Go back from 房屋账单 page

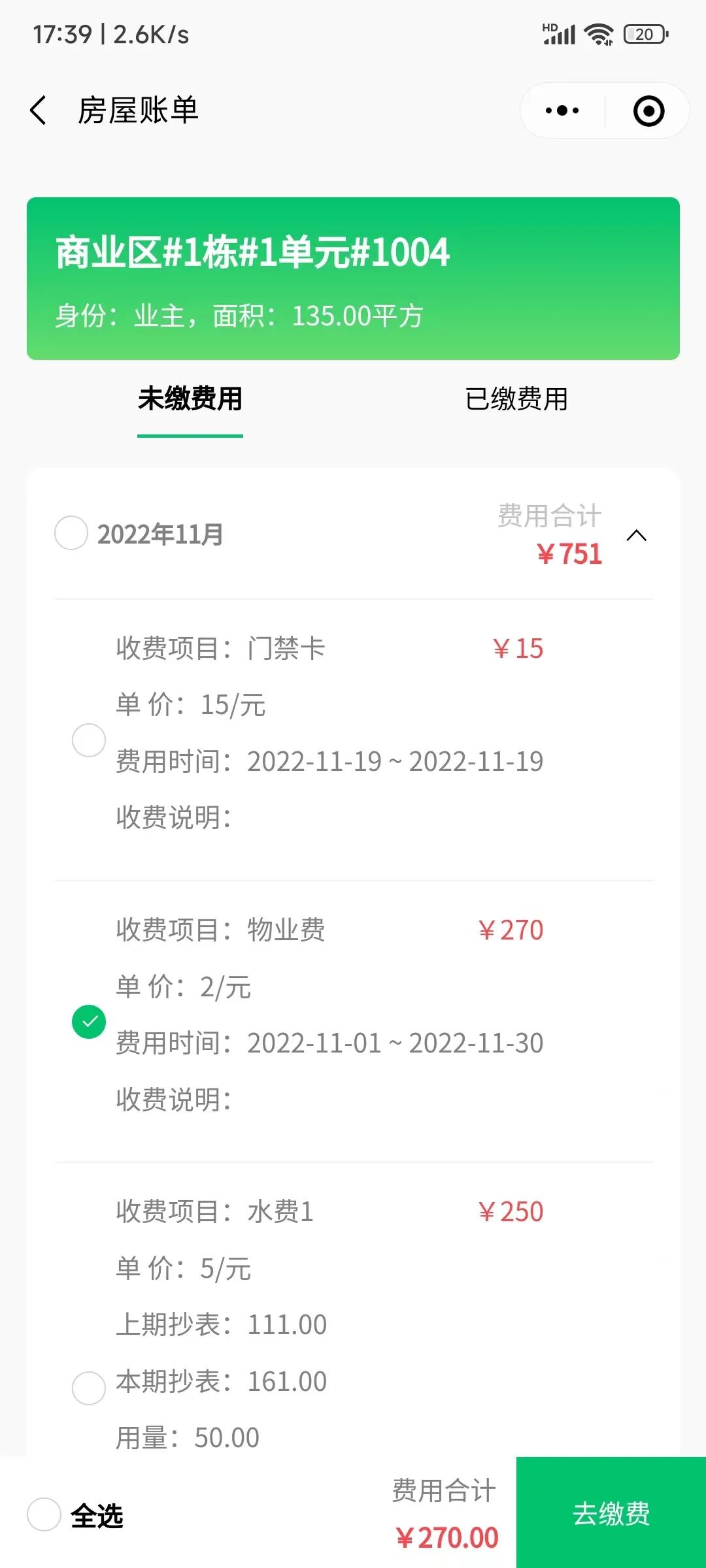tap(39, 110)
